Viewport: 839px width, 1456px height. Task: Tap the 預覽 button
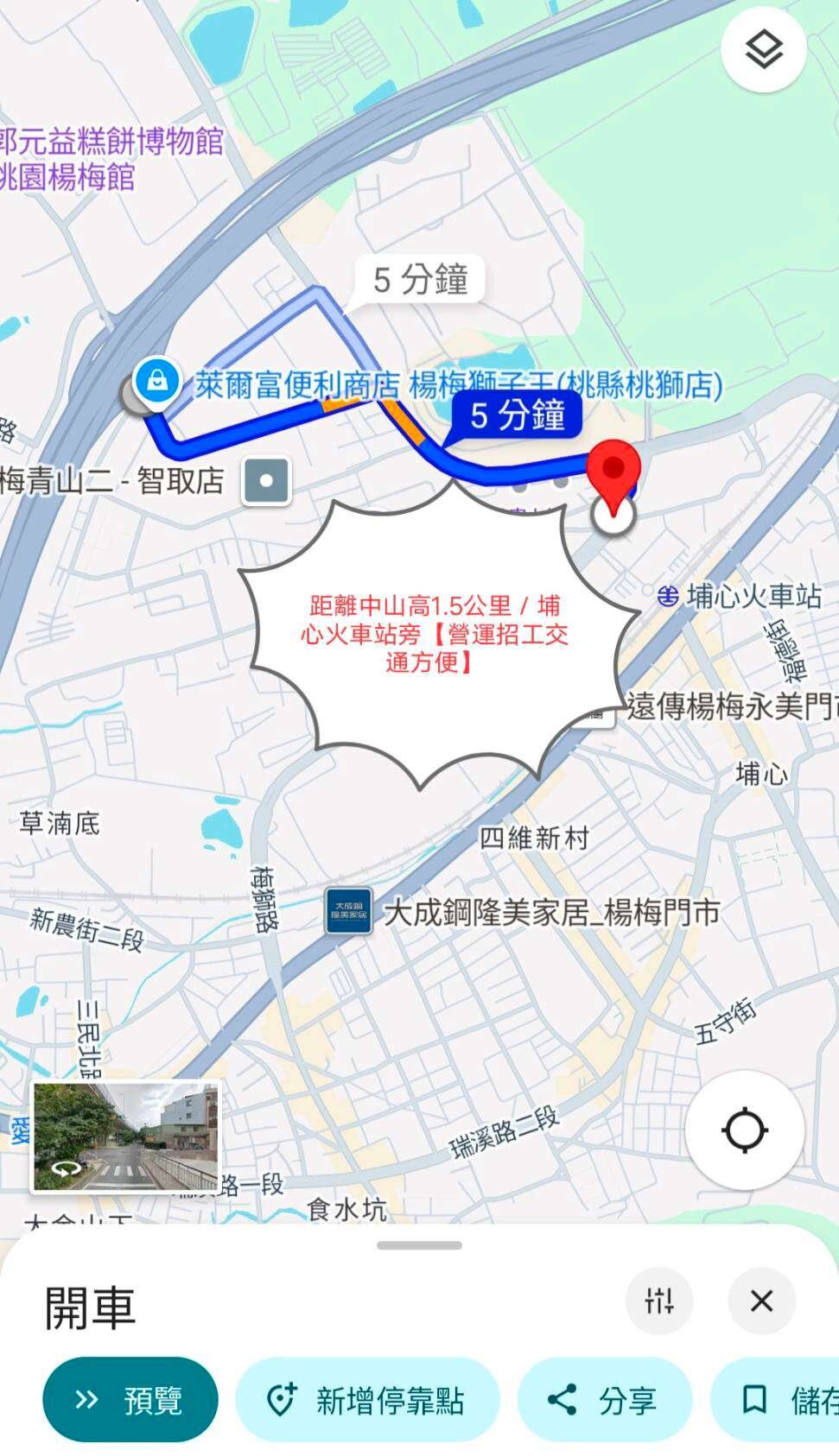(x=130, y=1399)
